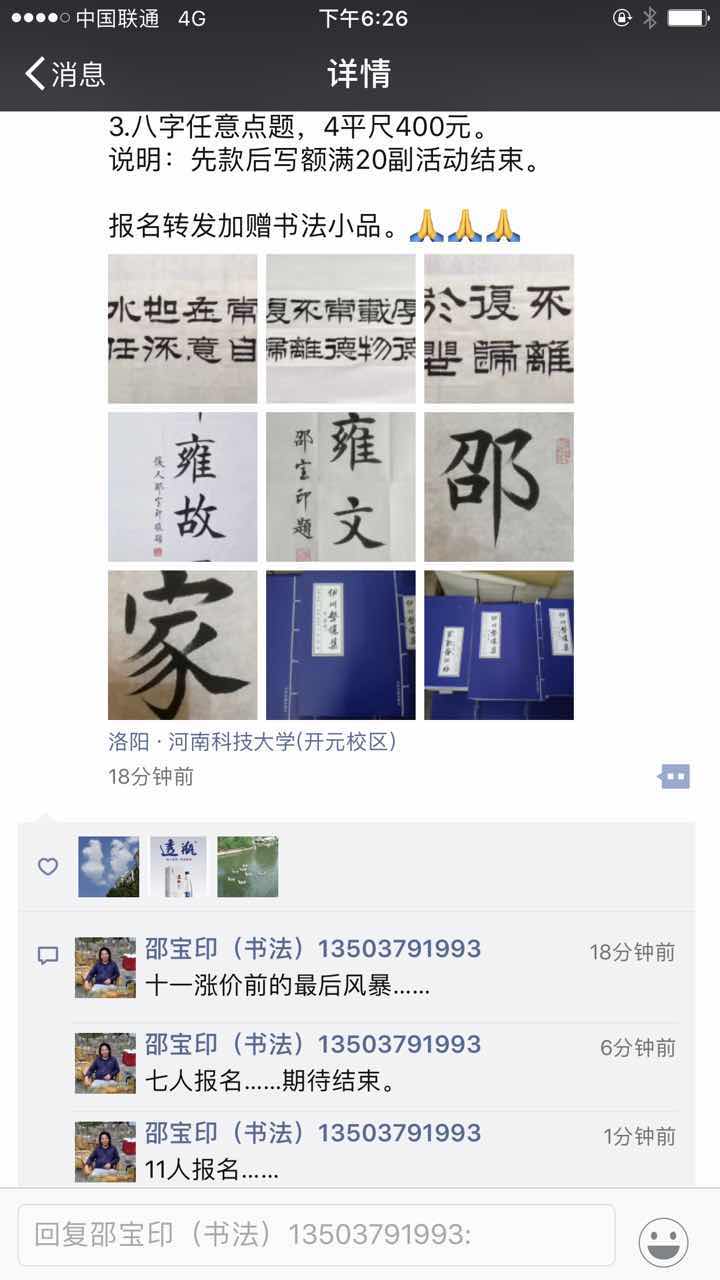
Task: Open the large 邵 calligraphy photo
Action: [x=498, y=487]
